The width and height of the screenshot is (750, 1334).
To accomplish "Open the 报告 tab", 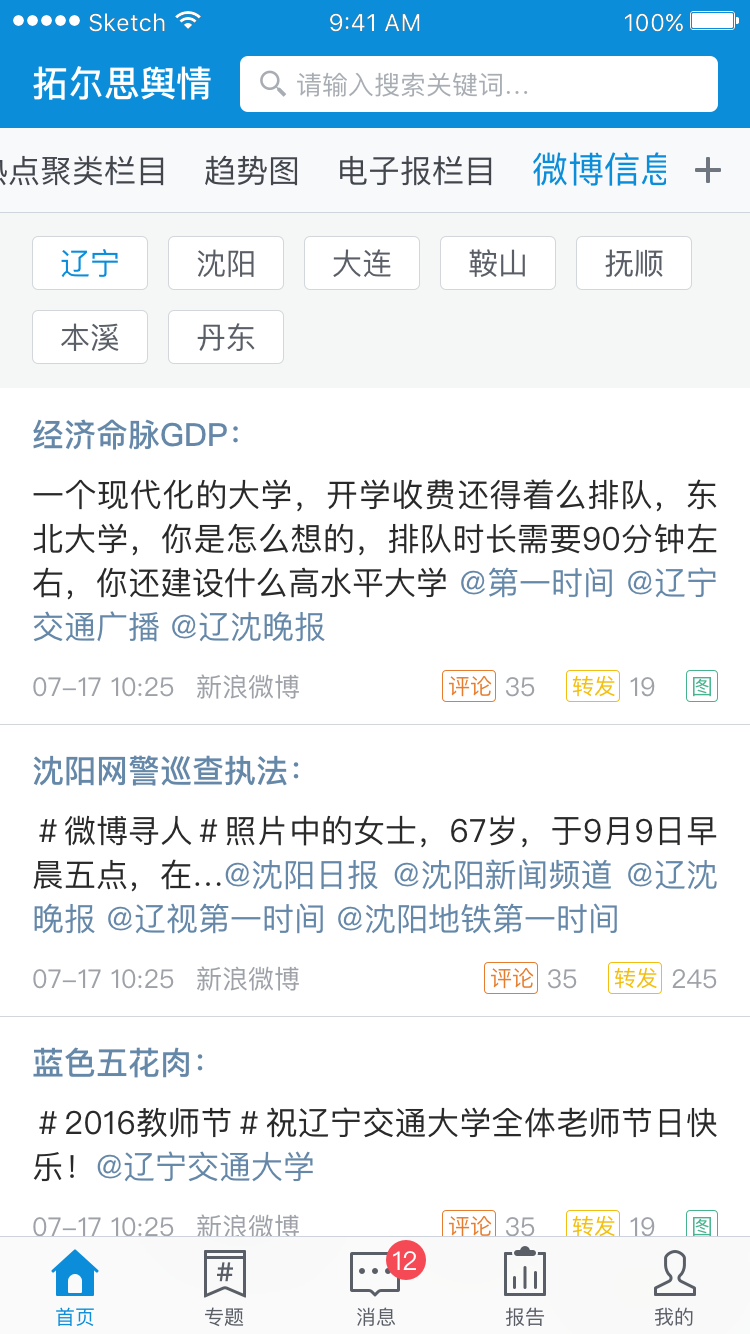I will pos(525,1287).
